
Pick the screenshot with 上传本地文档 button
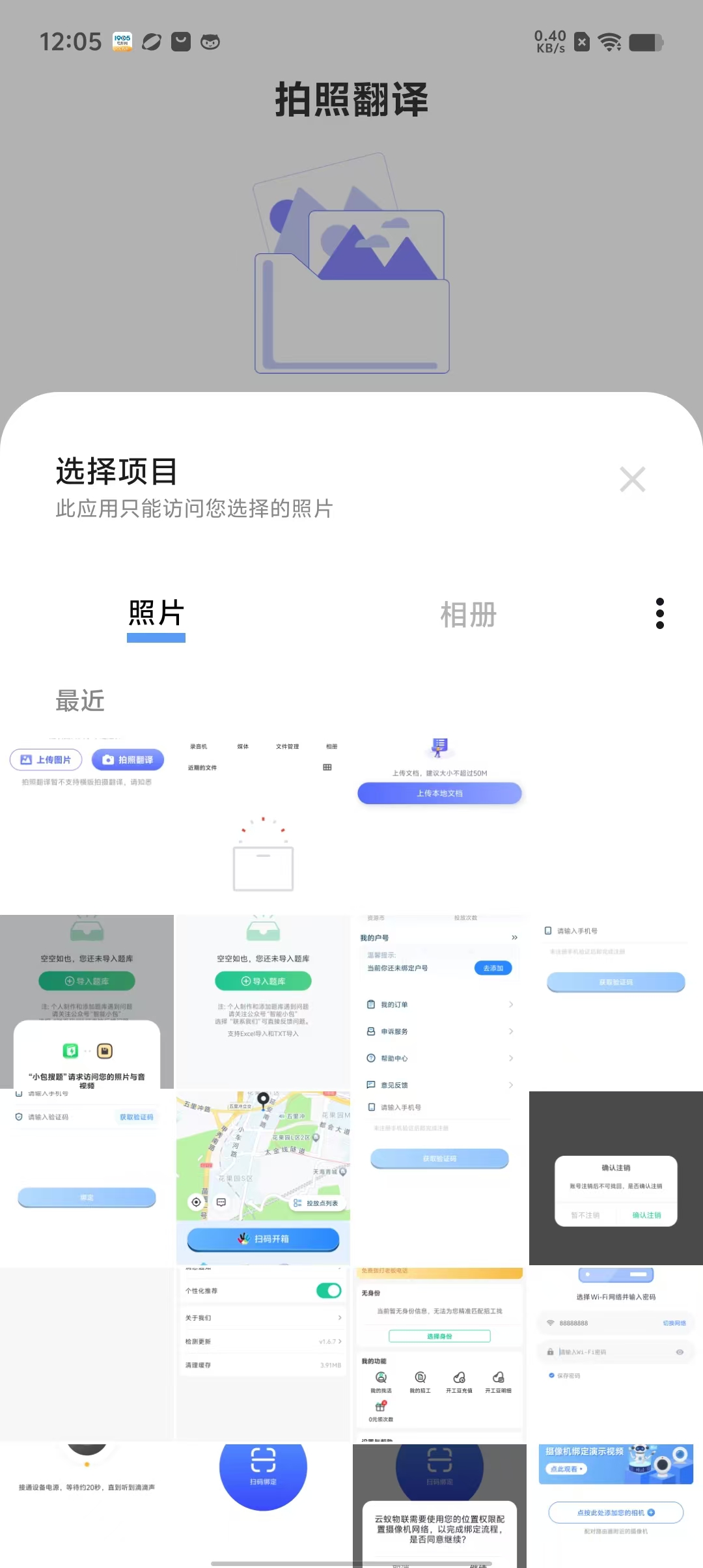tap(439, 826)
